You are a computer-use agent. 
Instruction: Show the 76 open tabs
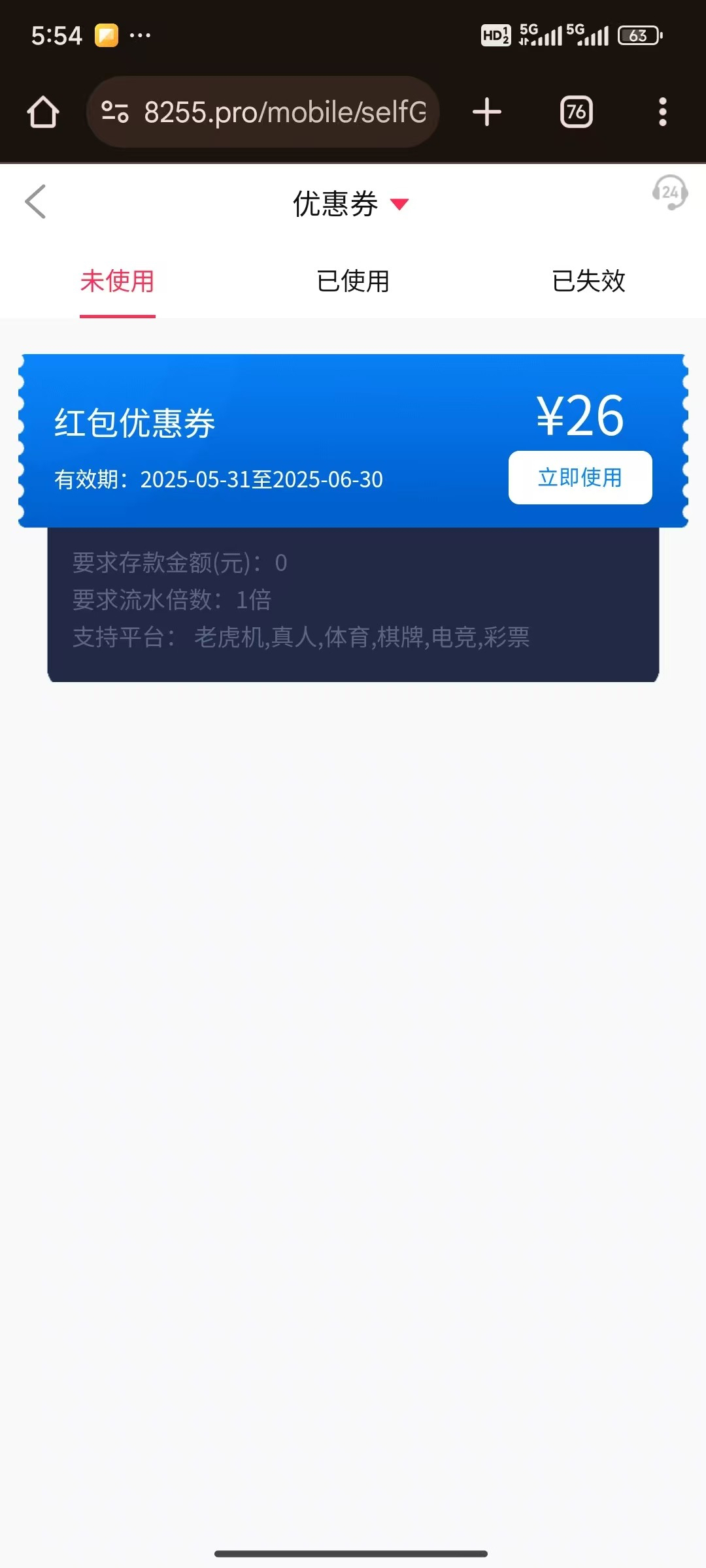(x=576, y=112)
